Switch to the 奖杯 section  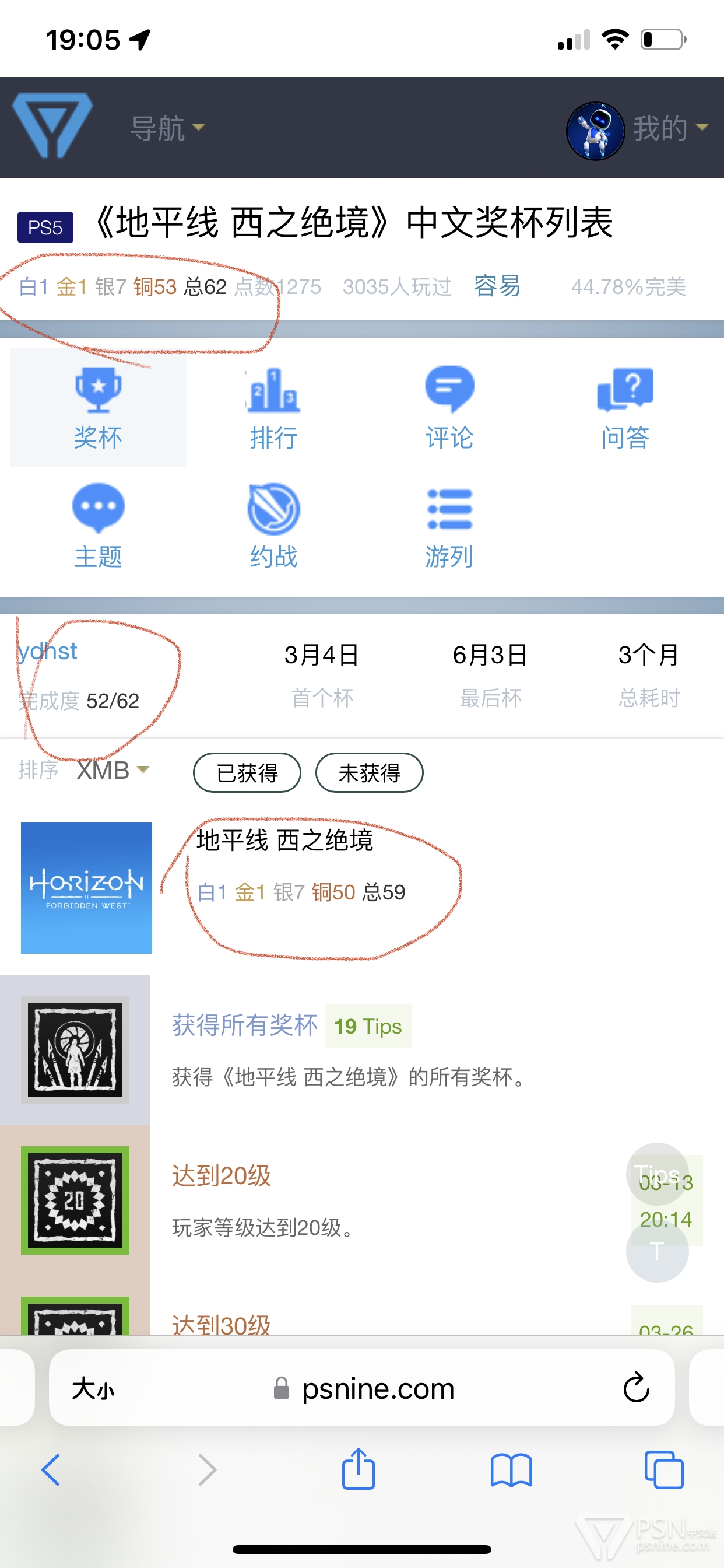click(98, 408)
